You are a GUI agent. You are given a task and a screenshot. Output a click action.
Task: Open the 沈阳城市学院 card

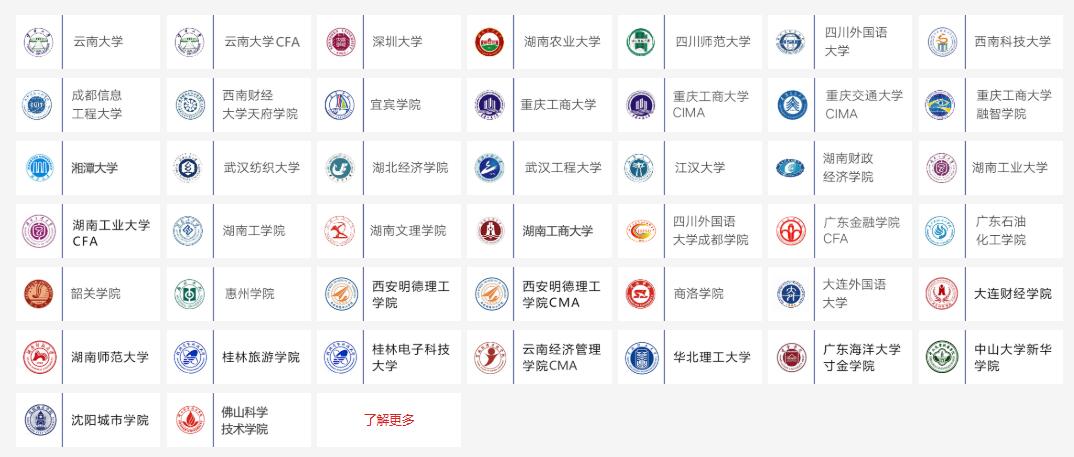click(x=88, y=420)
